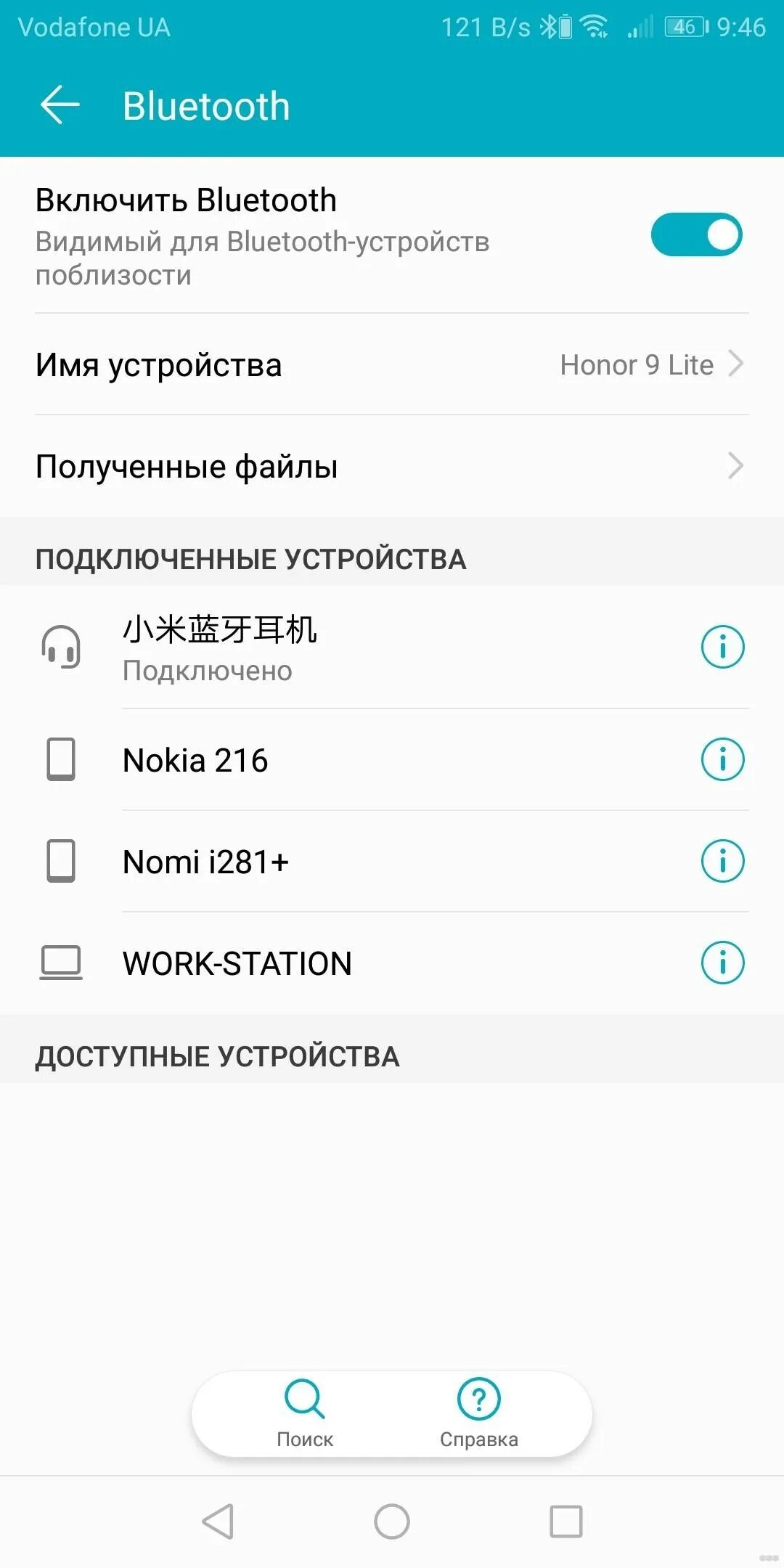
Task: Open received files
Action: [x=392, y=466]
